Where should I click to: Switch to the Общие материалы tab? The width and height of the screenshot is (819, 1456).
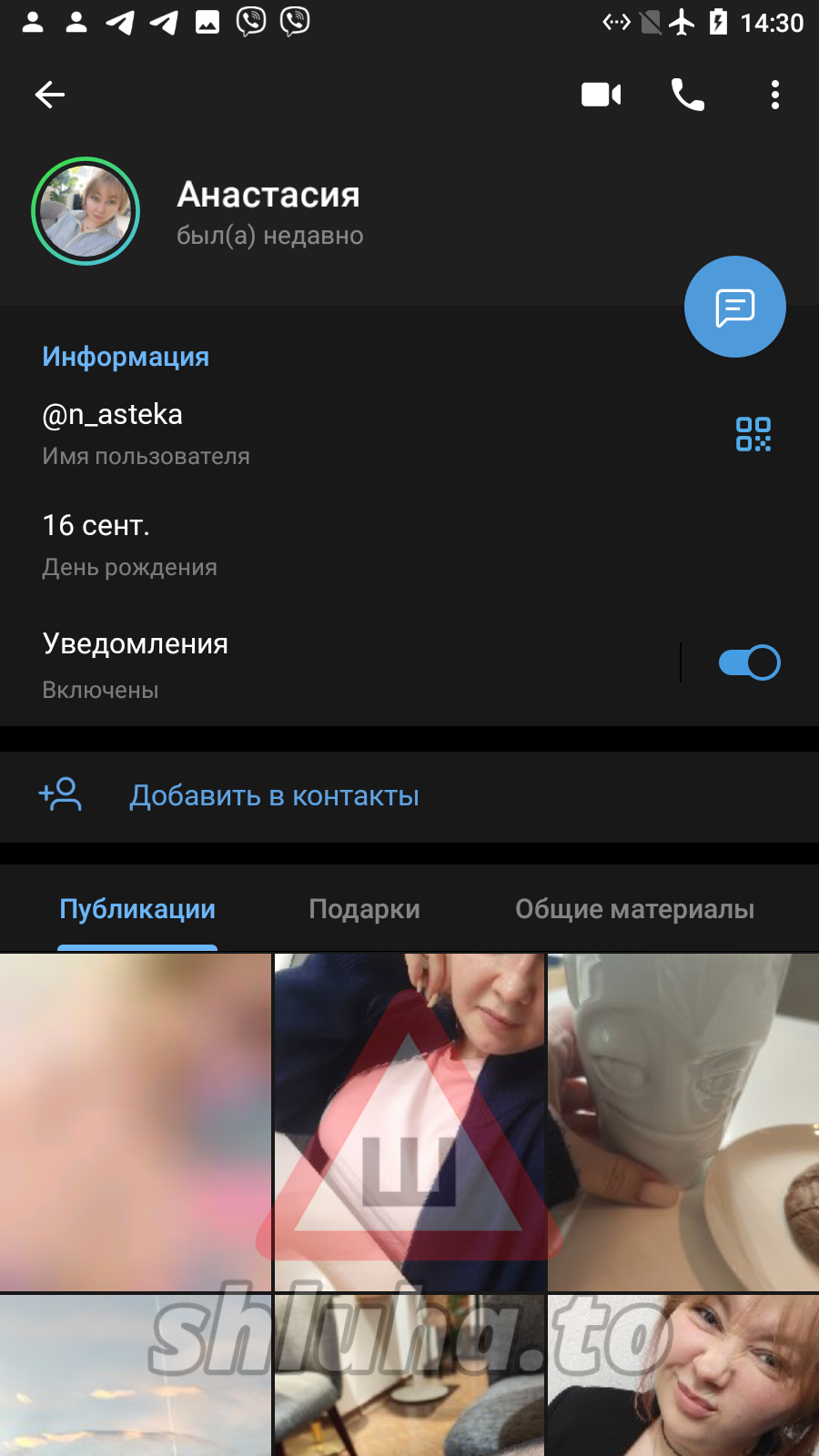pyautogui.click(x=634, y=909)
